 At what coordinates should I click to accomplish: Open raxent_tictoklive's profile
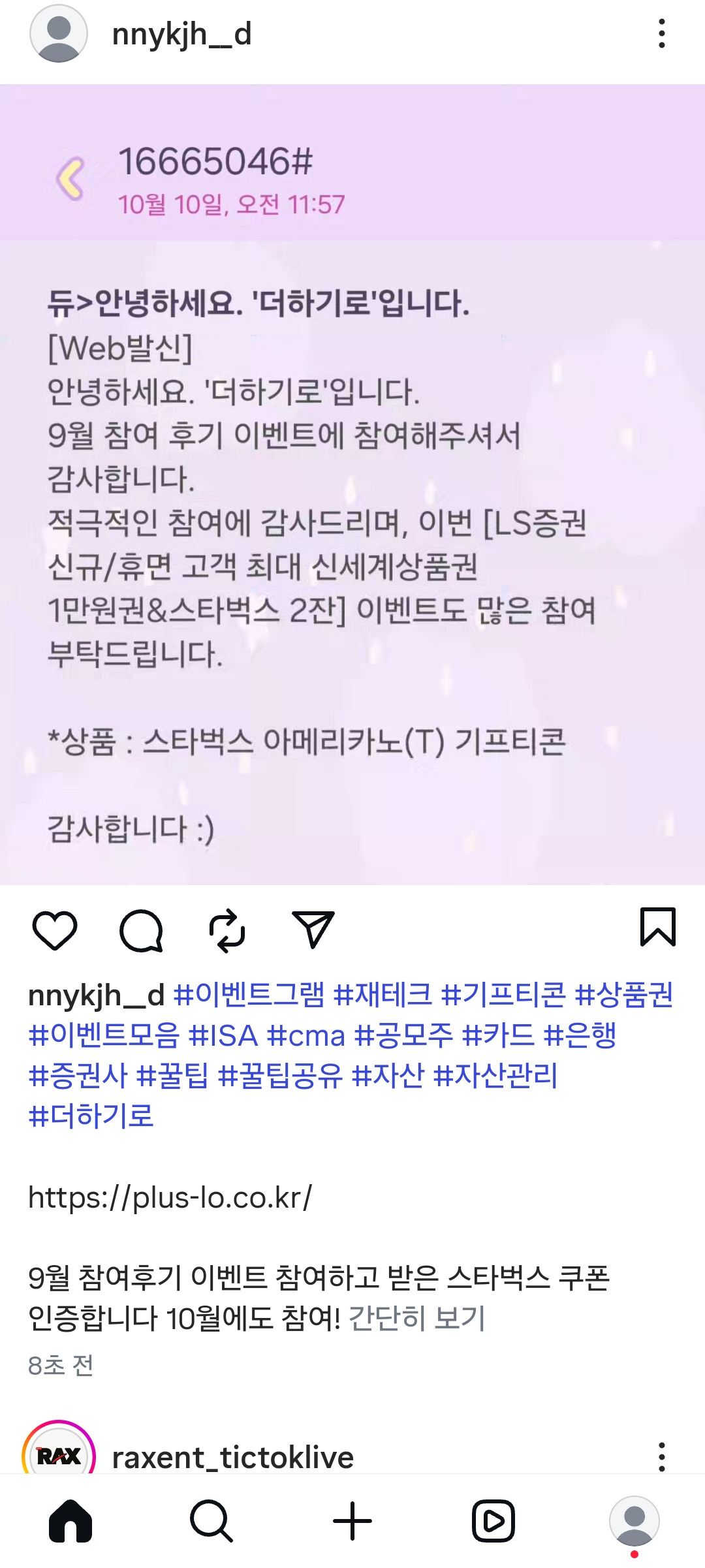coord(232,1457)
